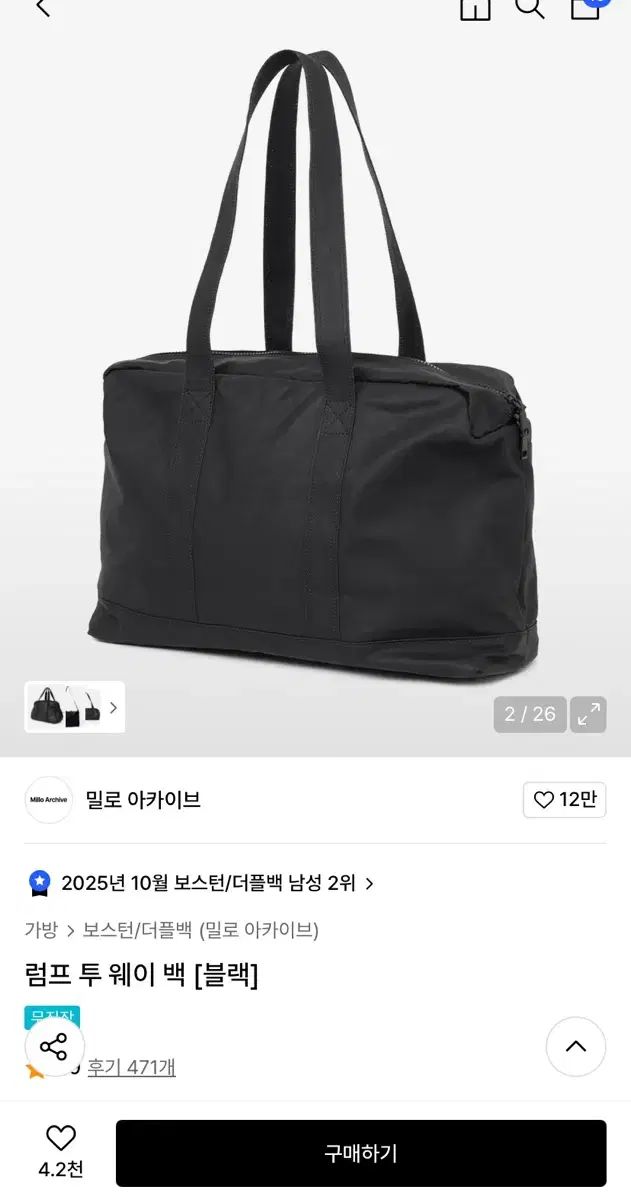Tap 구매하기 to purchase the bag
The width and height of the screenshot is (631, 1200).
coord(360,1153)
